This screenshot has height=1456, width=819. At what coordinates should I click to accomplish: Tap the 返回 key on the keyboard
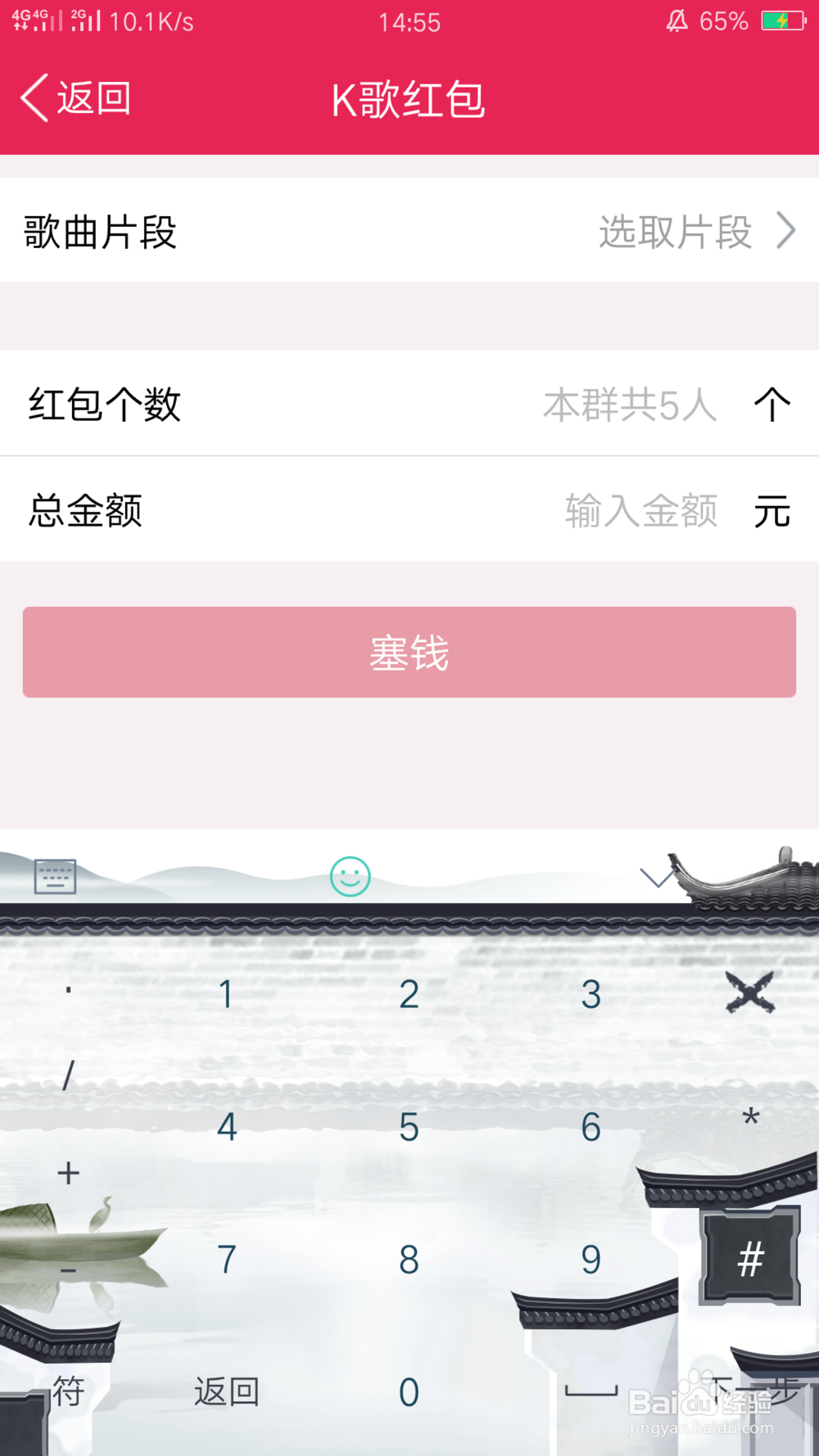pos(224,1390)
